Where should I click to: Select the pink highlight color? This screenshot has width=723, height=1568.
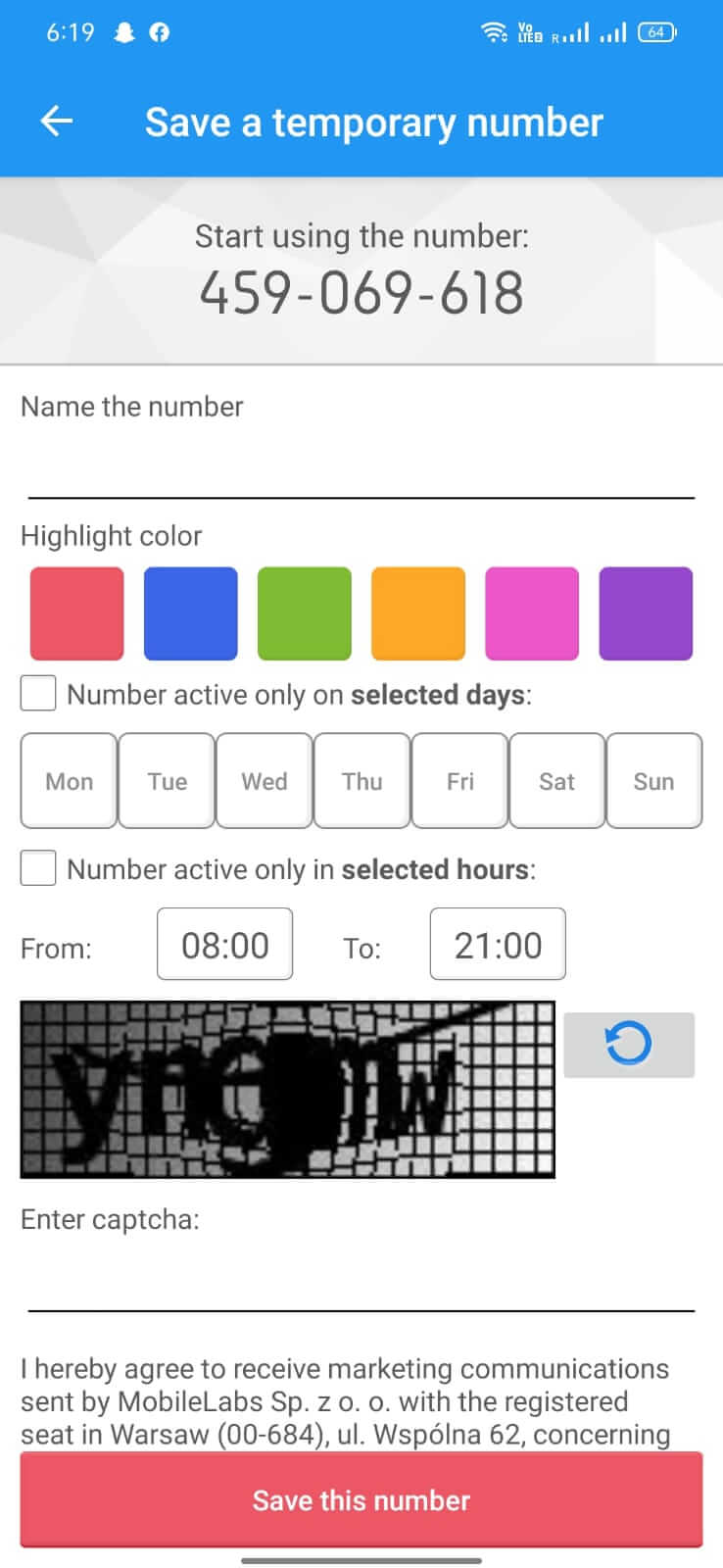pyautogui.click(x=533, y=612)
